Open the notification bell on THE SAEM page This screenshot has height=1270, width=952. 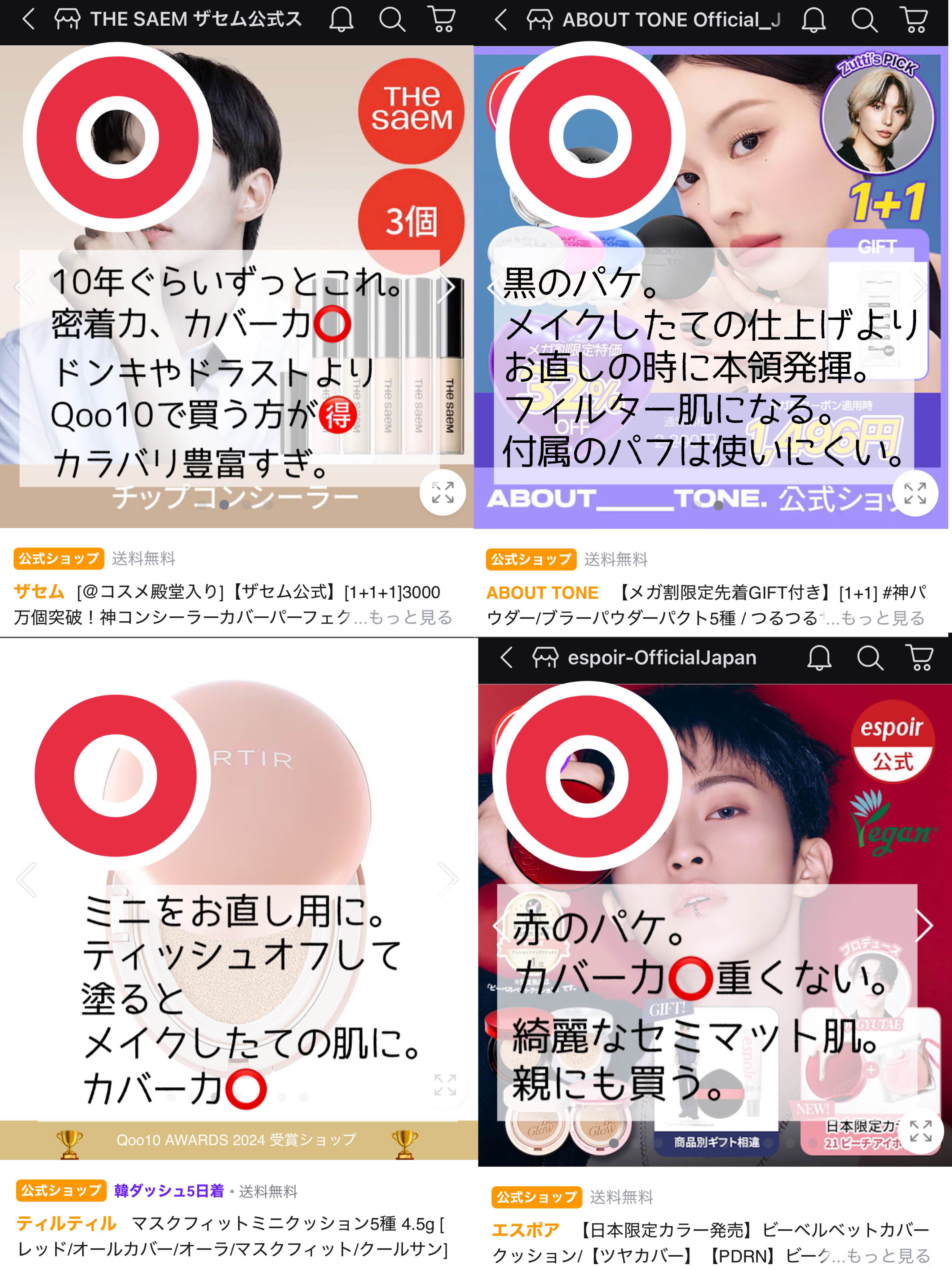341,19
